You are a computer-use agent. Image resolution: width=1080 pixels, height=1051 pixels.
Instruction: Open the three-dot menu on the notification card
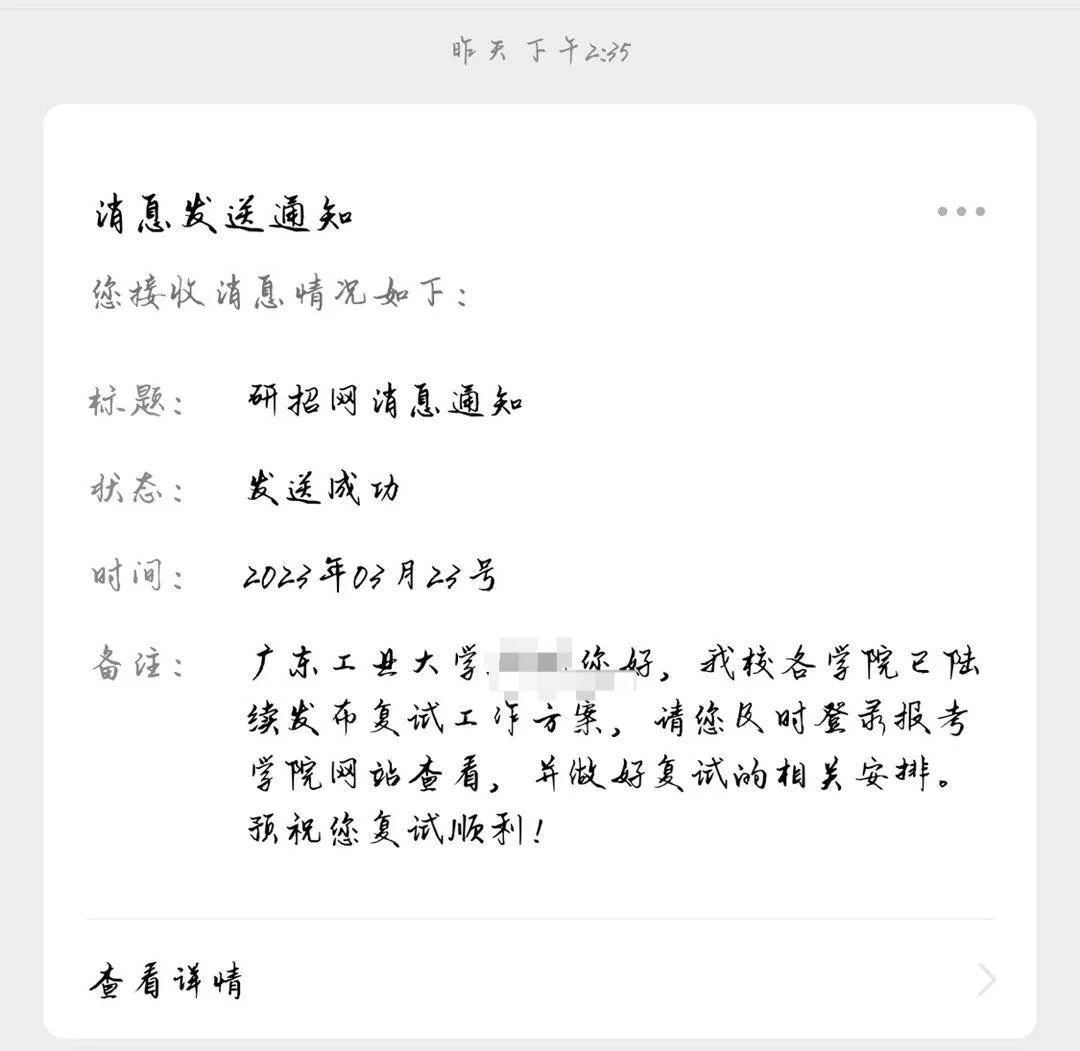961,211
